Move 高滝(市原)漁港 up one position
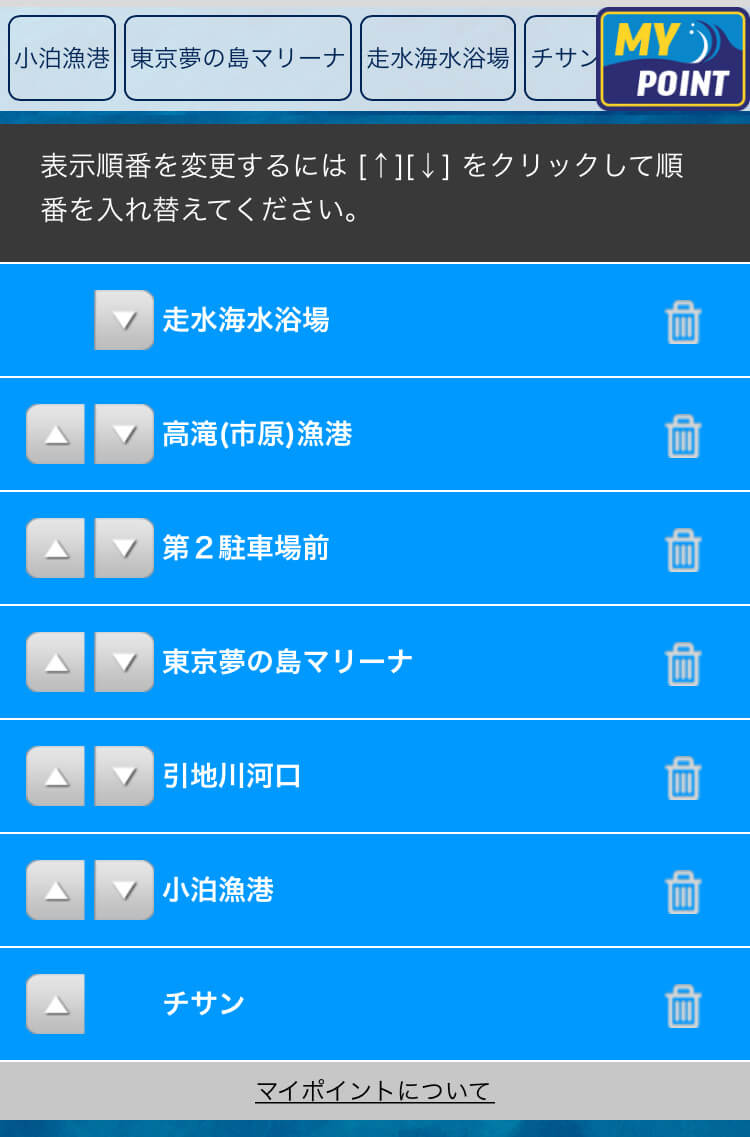Image resolution: width=750 pixels, height=1137 pixels. [x=56, y=434]
